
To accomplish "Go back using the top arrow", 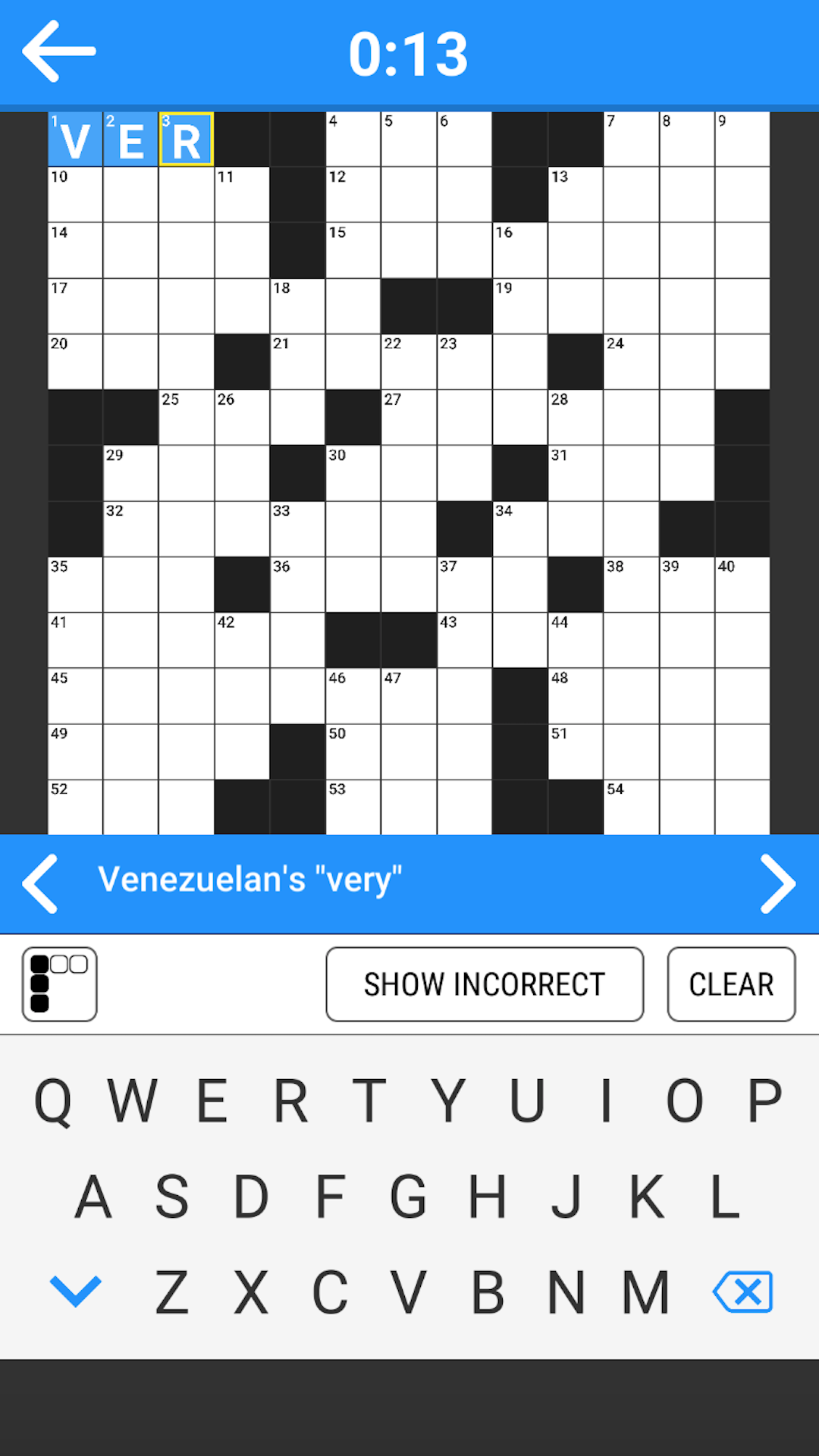I will click(59, 52).
